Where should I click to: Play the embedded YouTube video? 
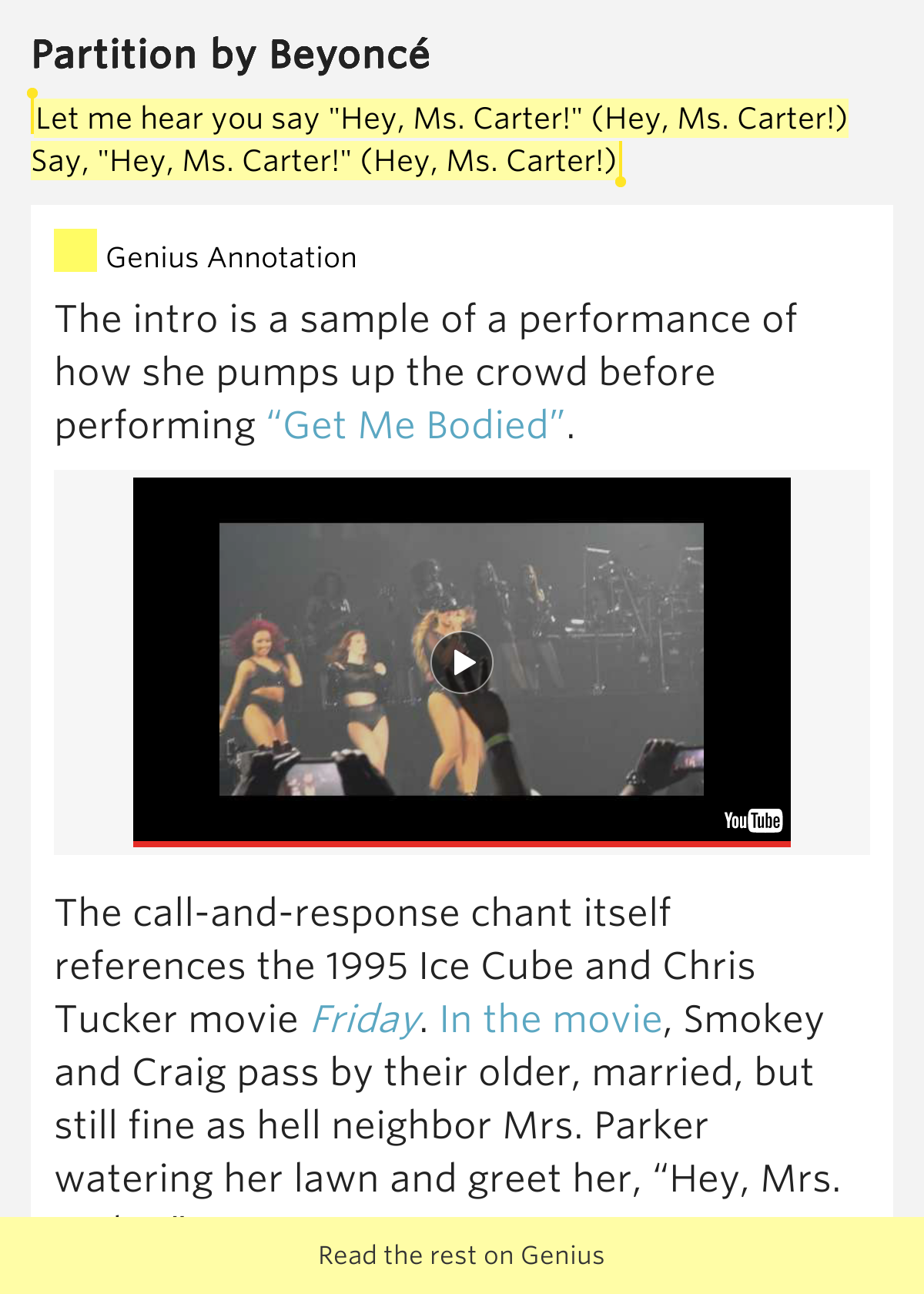[462, 662]
